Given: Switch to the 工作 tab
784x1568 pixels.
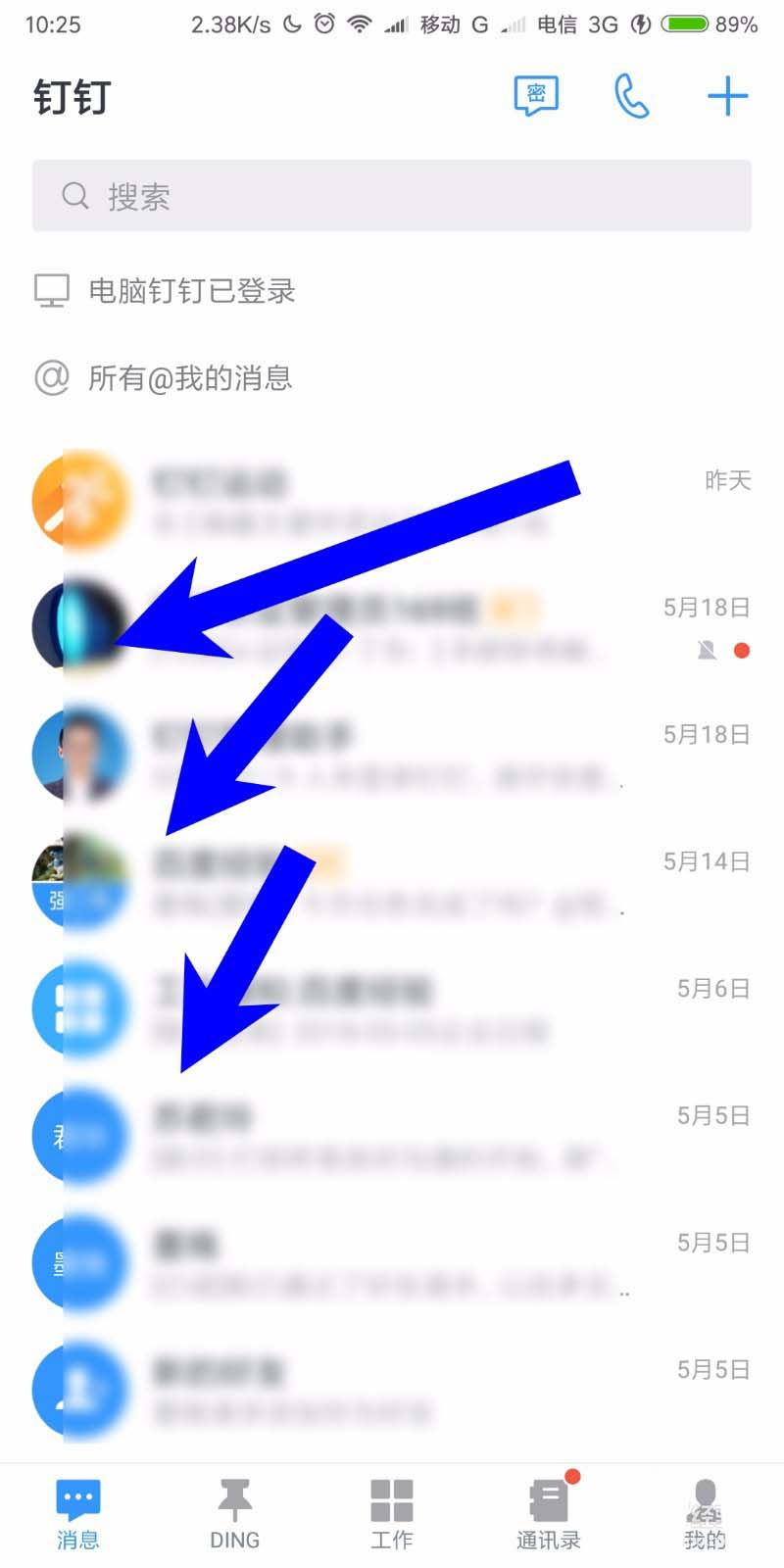Looking at the screenshot, I should point(392,1514).
